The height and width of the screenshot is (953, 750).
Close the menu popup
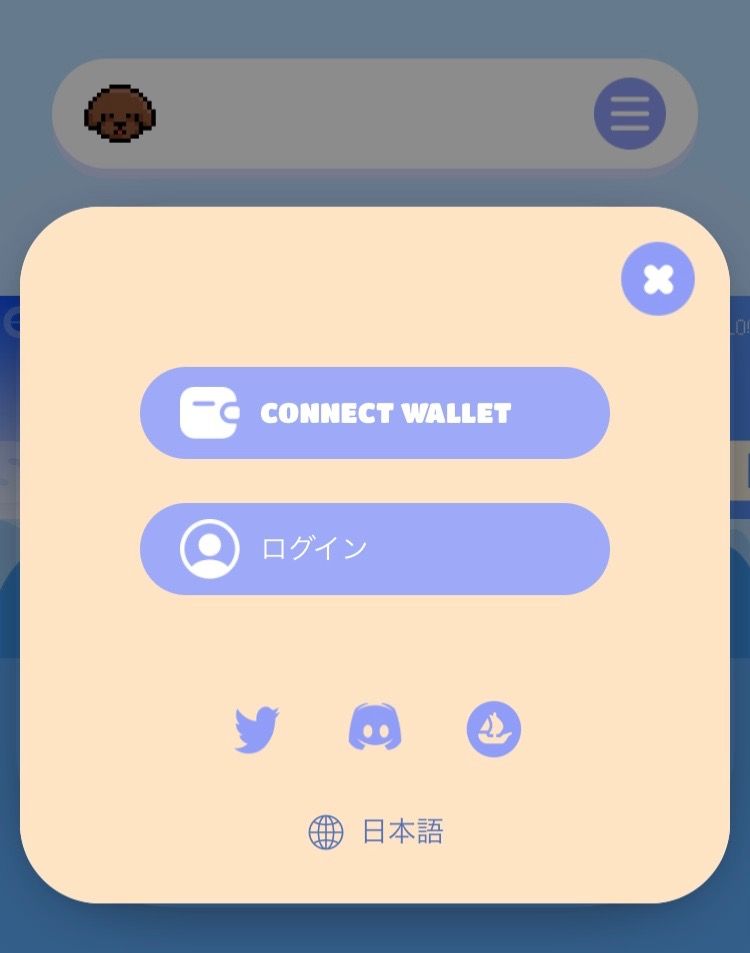tap(657, 279)
